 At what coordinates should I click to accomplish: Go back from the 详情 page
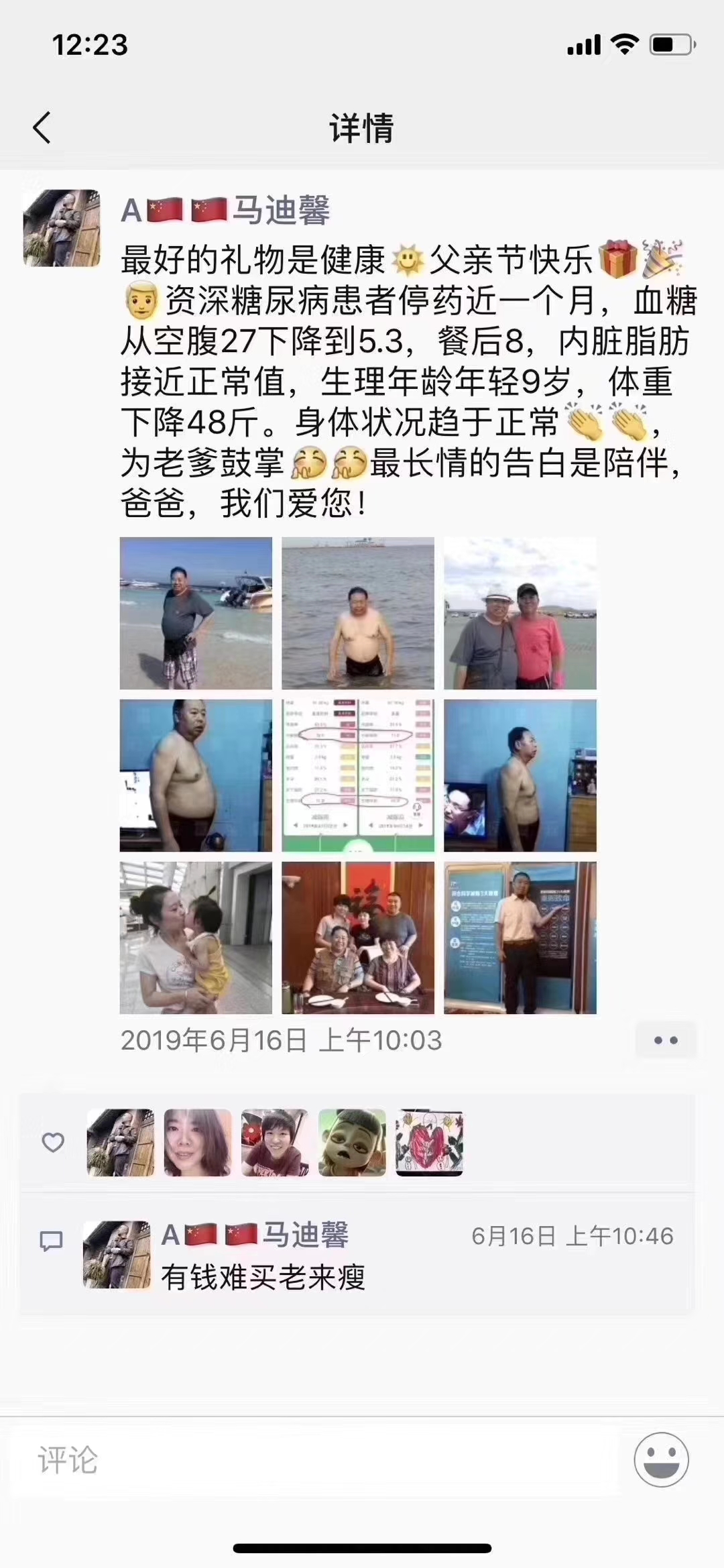pyautogui.click(x=42, y=127)
